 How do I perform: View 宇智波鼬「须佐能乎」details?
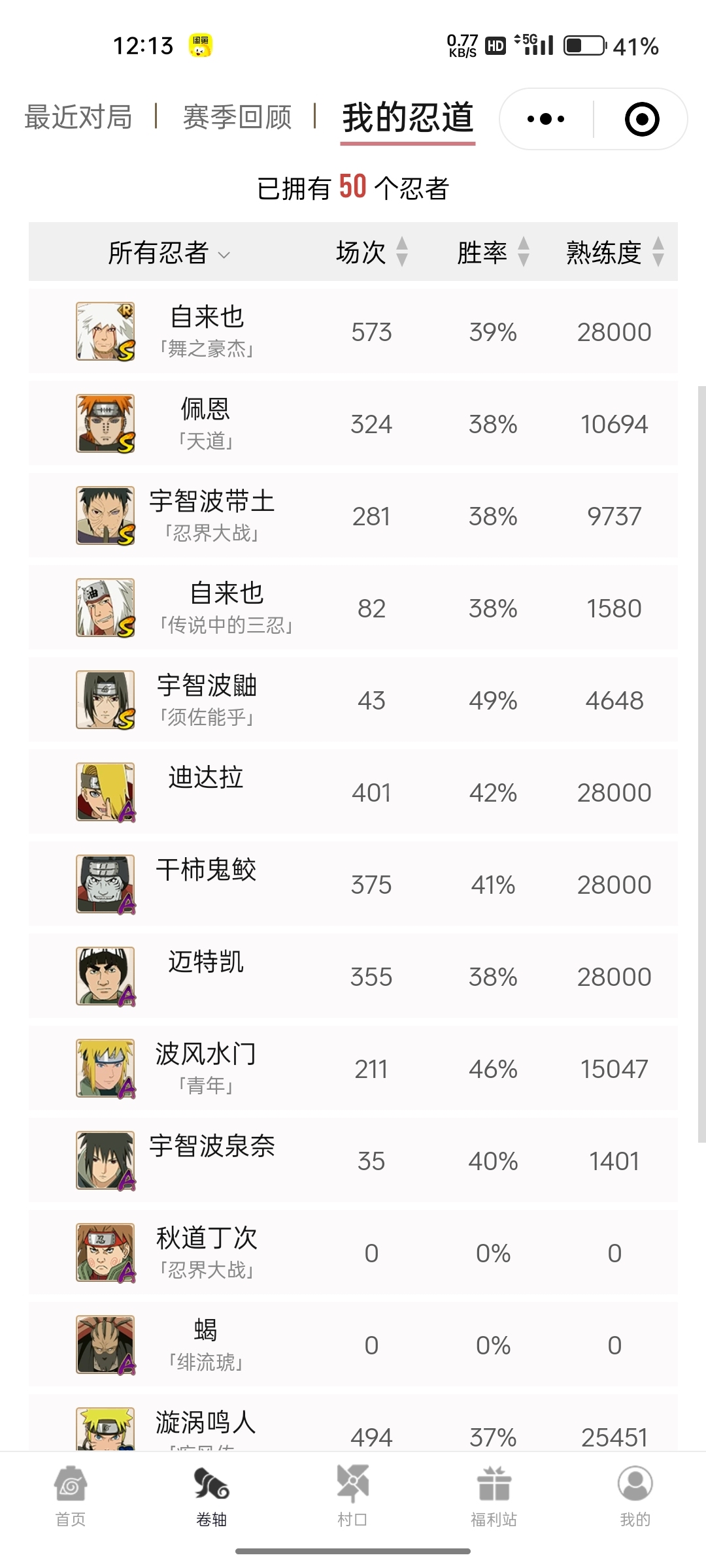pos(353,700)
